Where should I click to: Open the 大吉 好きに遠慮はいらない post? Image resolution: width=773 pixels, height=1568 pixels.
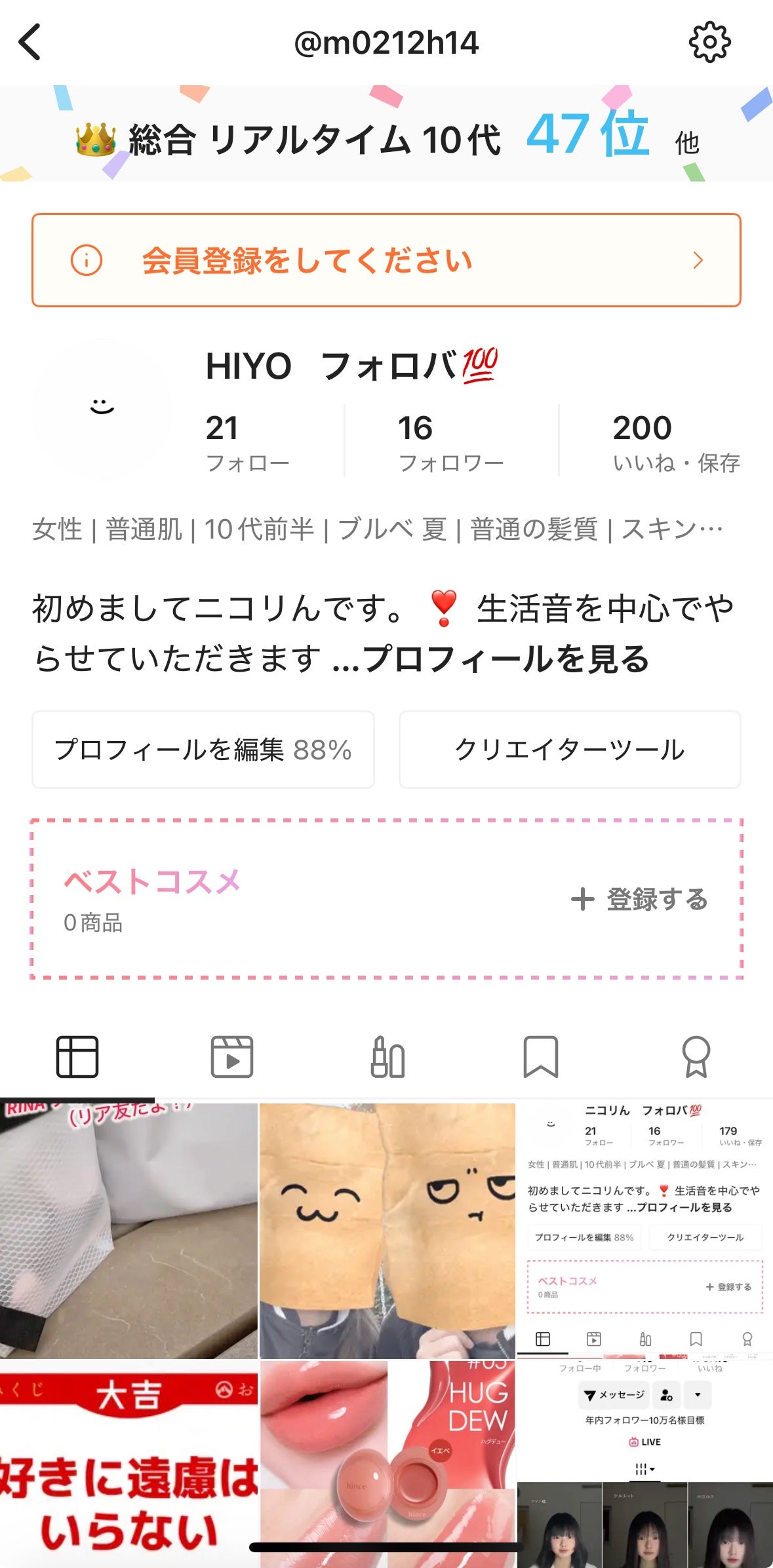click(x=129, y=1463)
